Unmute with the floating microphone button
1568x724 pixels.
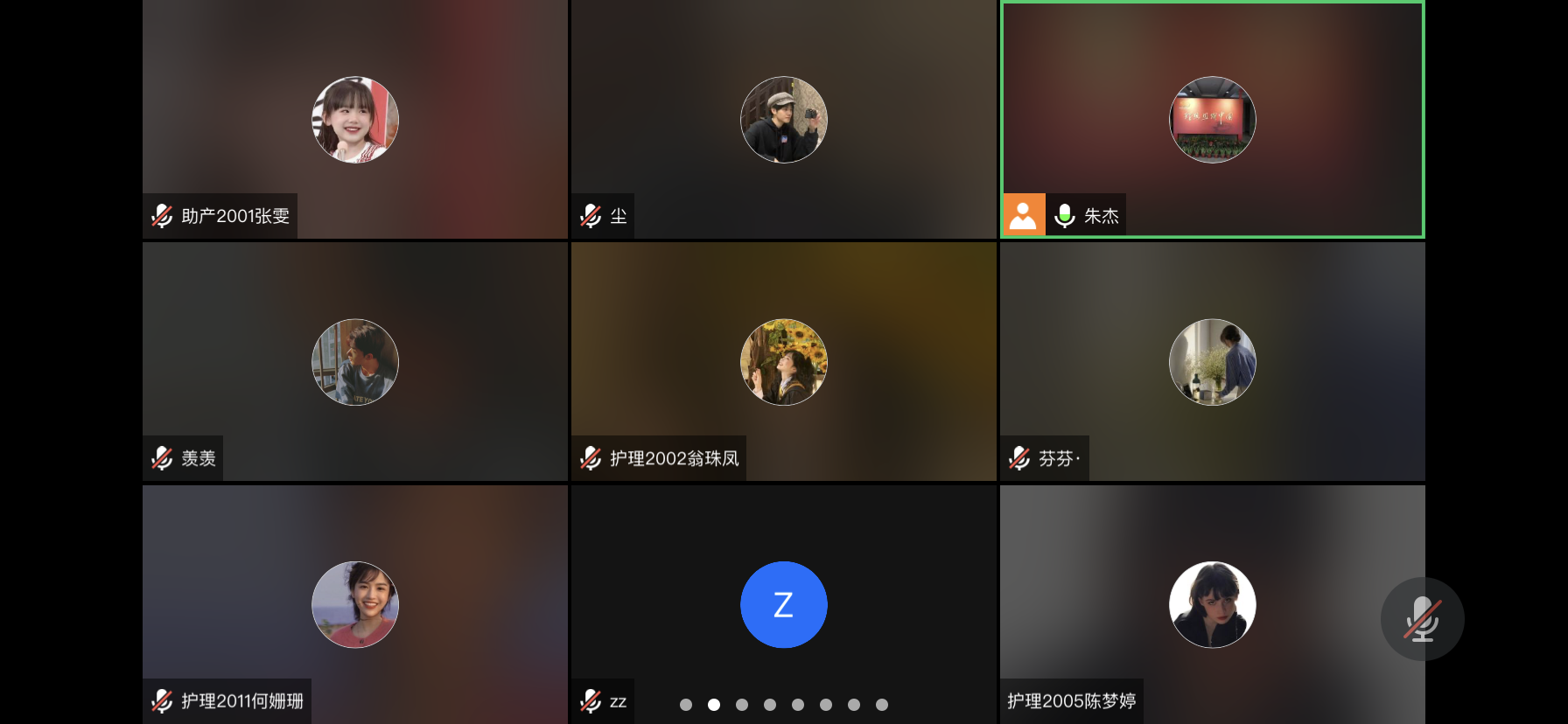[x=1422, y=619]
